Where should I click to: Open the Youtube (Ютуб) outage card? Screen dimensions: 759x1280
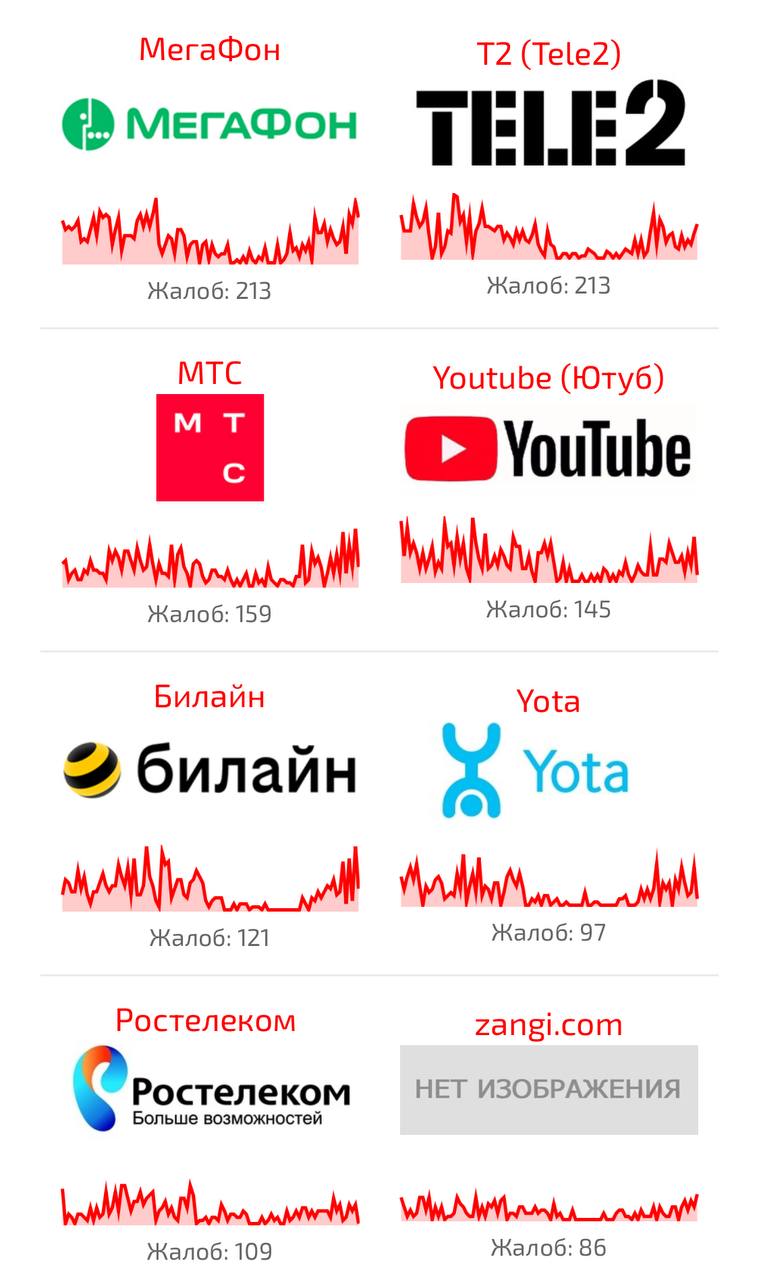click(x=548, y=449)
